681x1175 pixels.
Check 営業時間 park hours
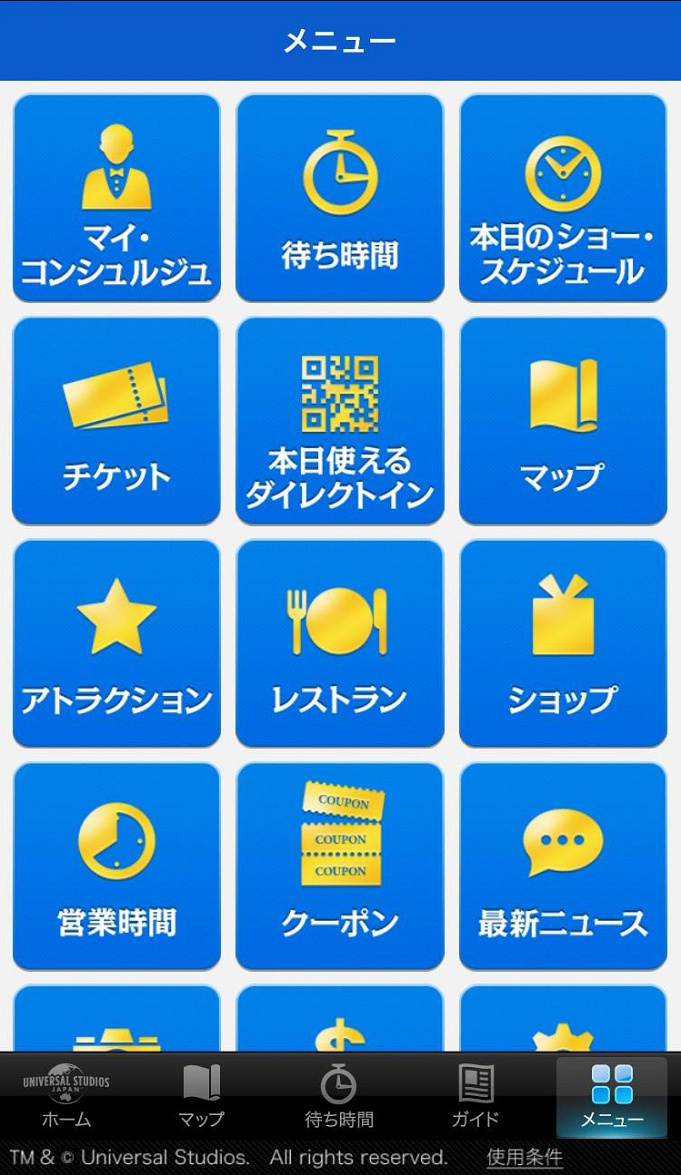tap(116, 867)
